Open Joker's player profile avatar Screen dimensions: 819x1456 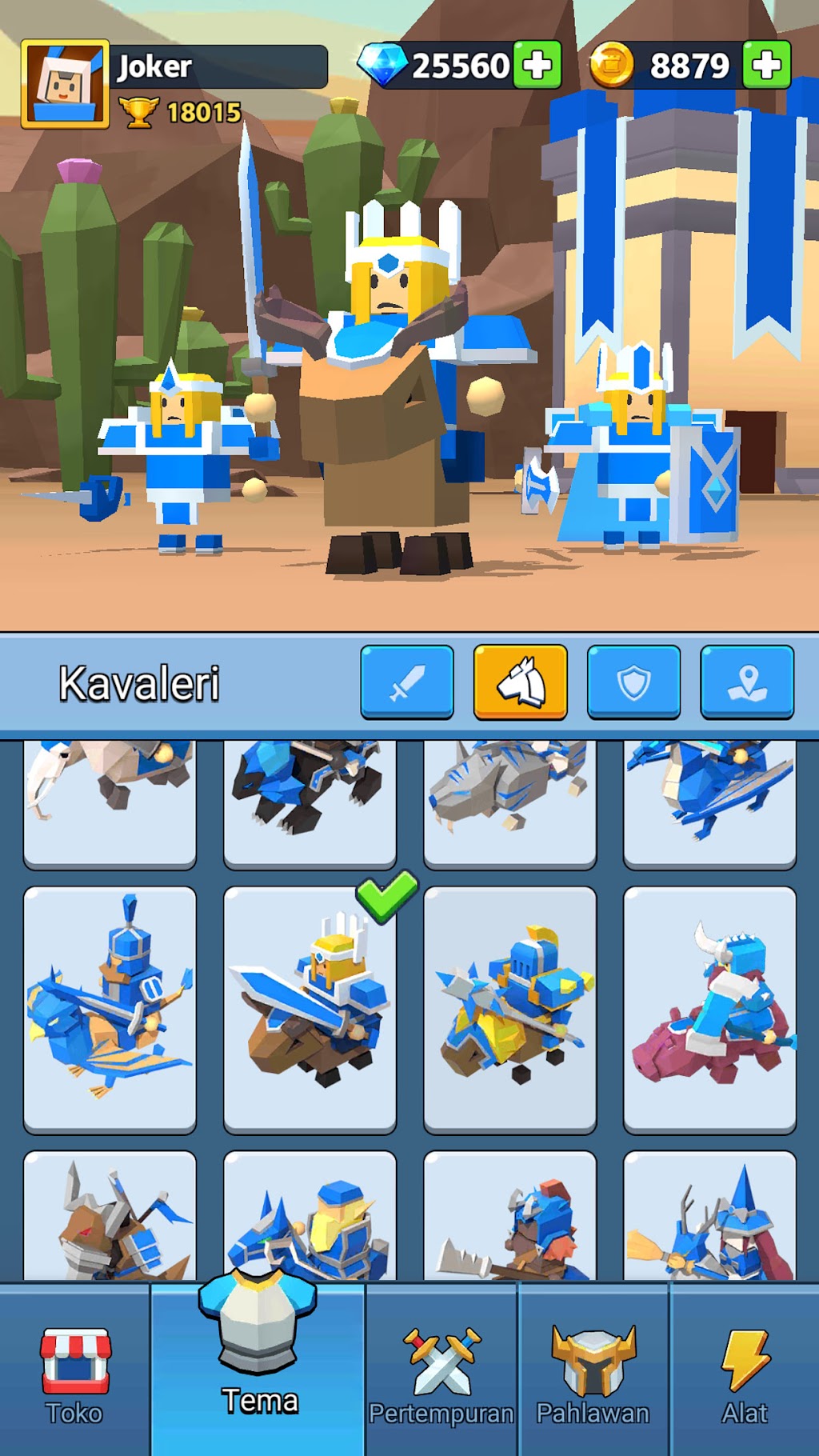[x=65, y=84]
